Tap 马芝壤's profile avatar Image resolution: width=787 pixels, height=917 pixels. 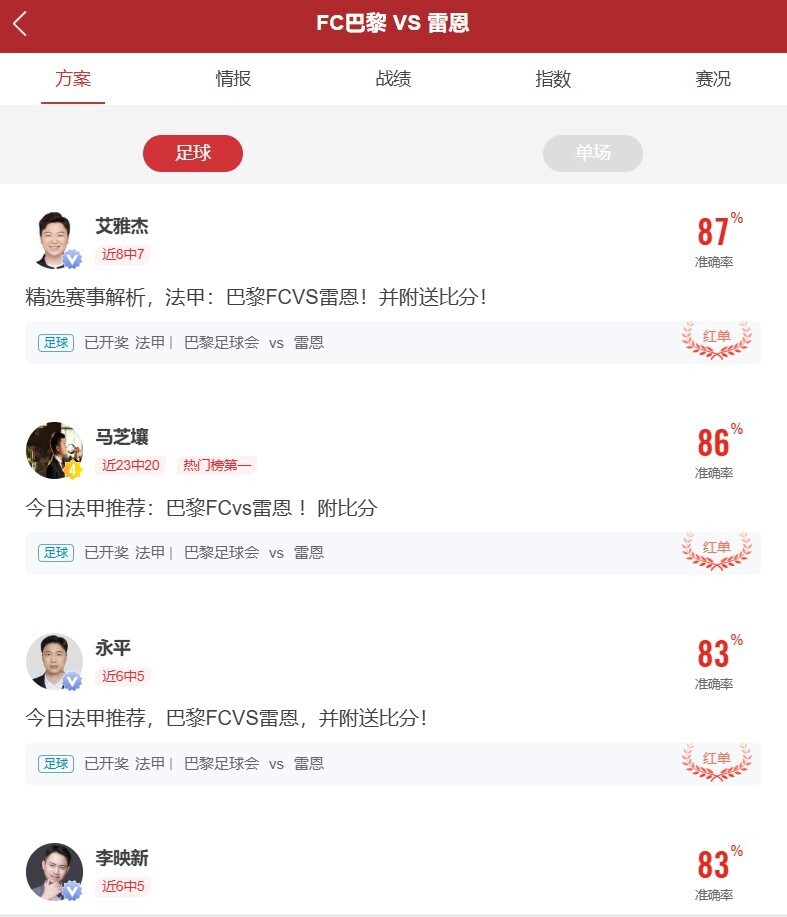[x=54, y=450]
